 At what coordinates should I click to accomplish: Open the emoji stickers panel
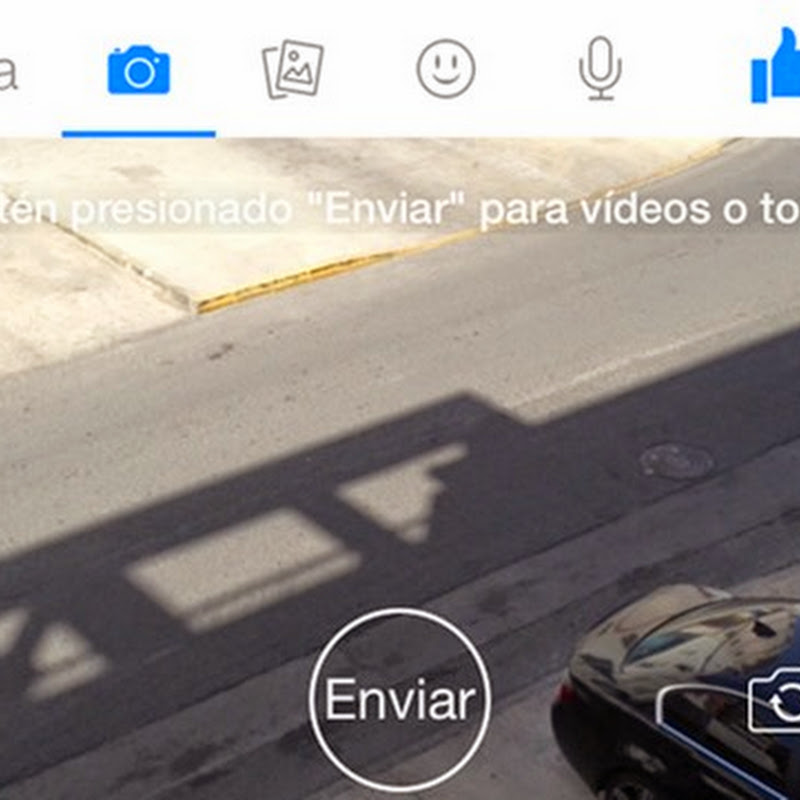445,69
